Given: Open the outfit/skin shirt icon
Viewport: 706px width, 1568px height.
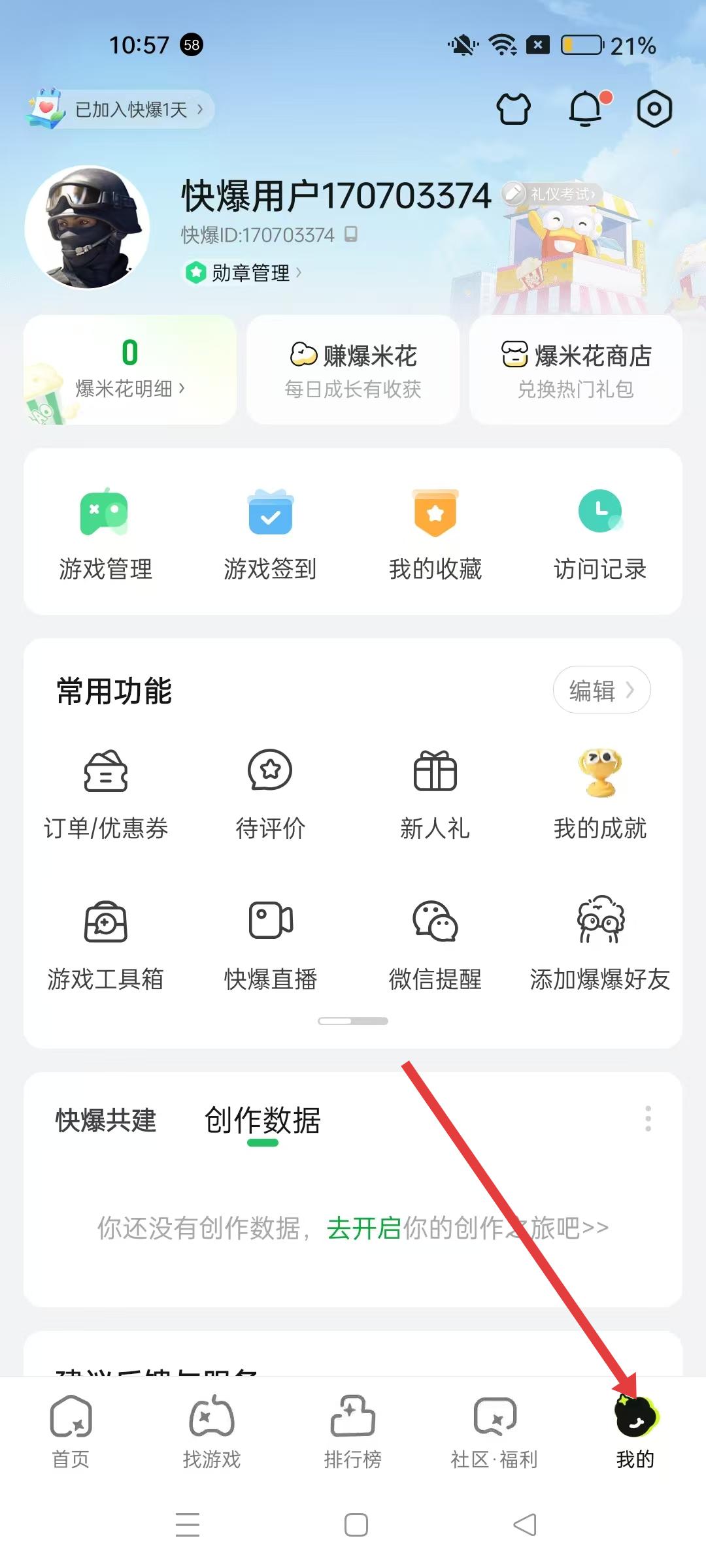Looking at the screenshot, I should 514,109.
